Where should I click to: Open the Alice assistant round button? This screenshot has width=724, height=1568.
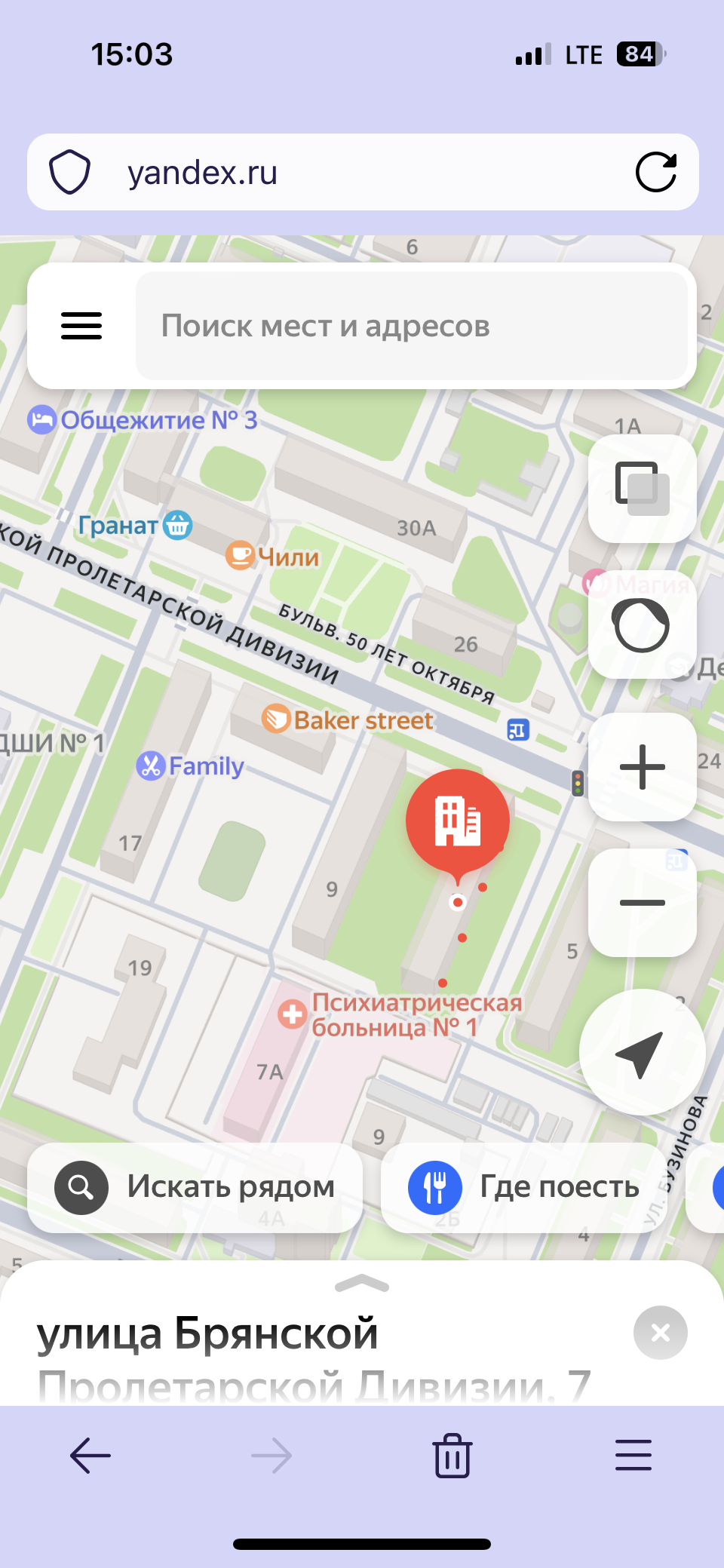[x=642, y=624]
